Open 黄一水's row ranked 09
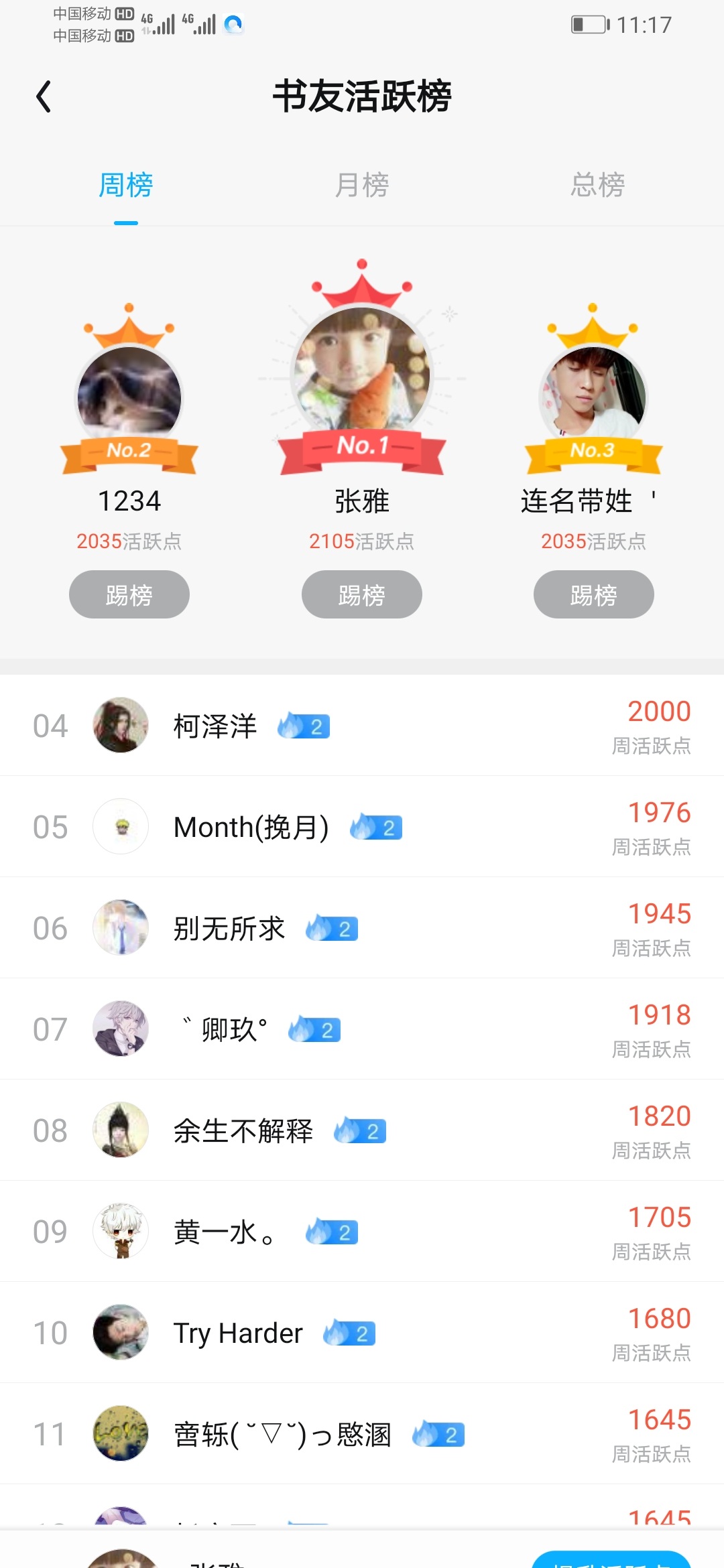Screen dimensions: 724x1568 [362, 1232]
